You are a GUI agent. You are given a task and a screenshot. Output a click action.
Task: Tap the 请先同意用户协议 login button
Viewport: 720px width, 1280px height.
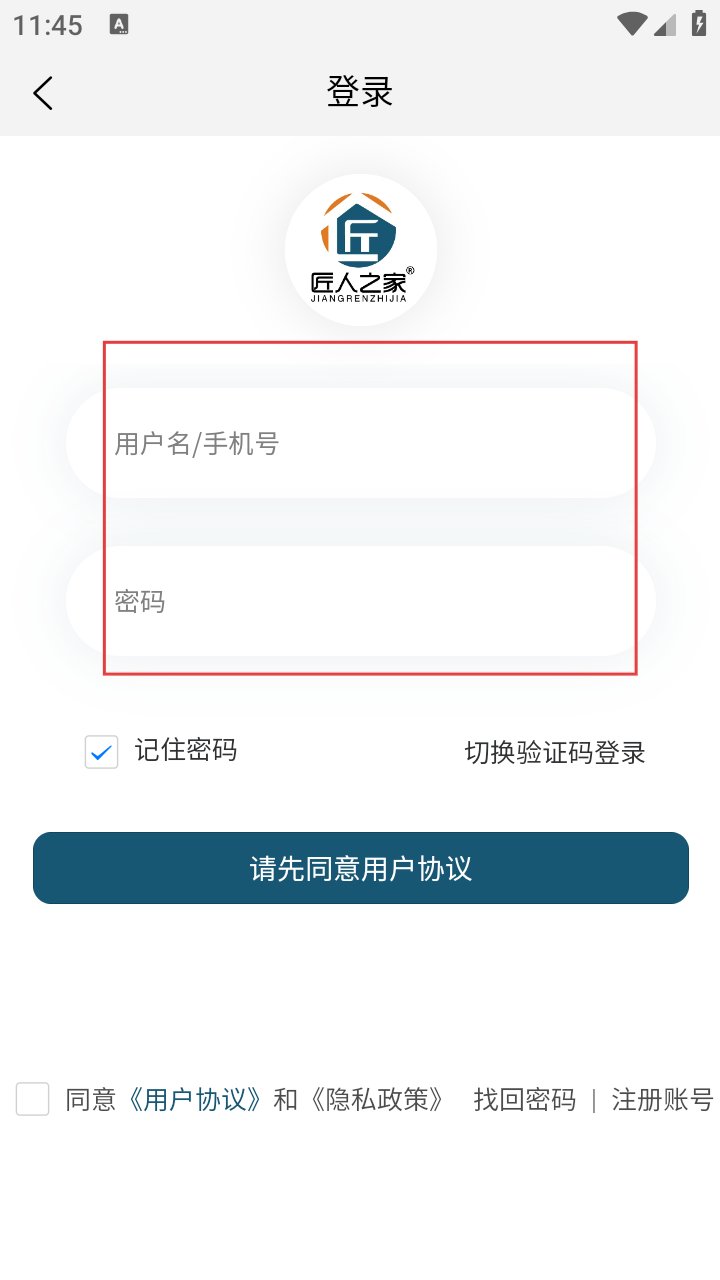[x=361, y=868]
